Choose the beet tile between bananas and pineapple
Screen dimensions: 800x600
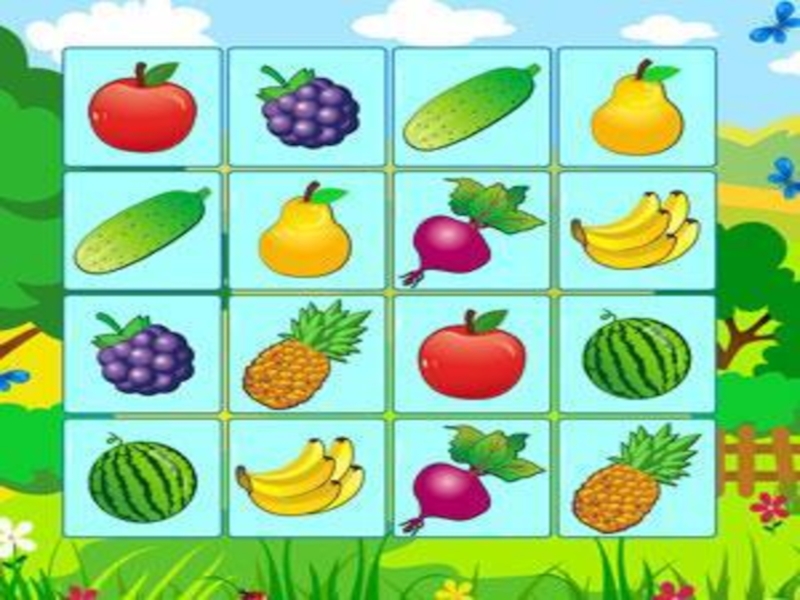click(x=472, y=478)
